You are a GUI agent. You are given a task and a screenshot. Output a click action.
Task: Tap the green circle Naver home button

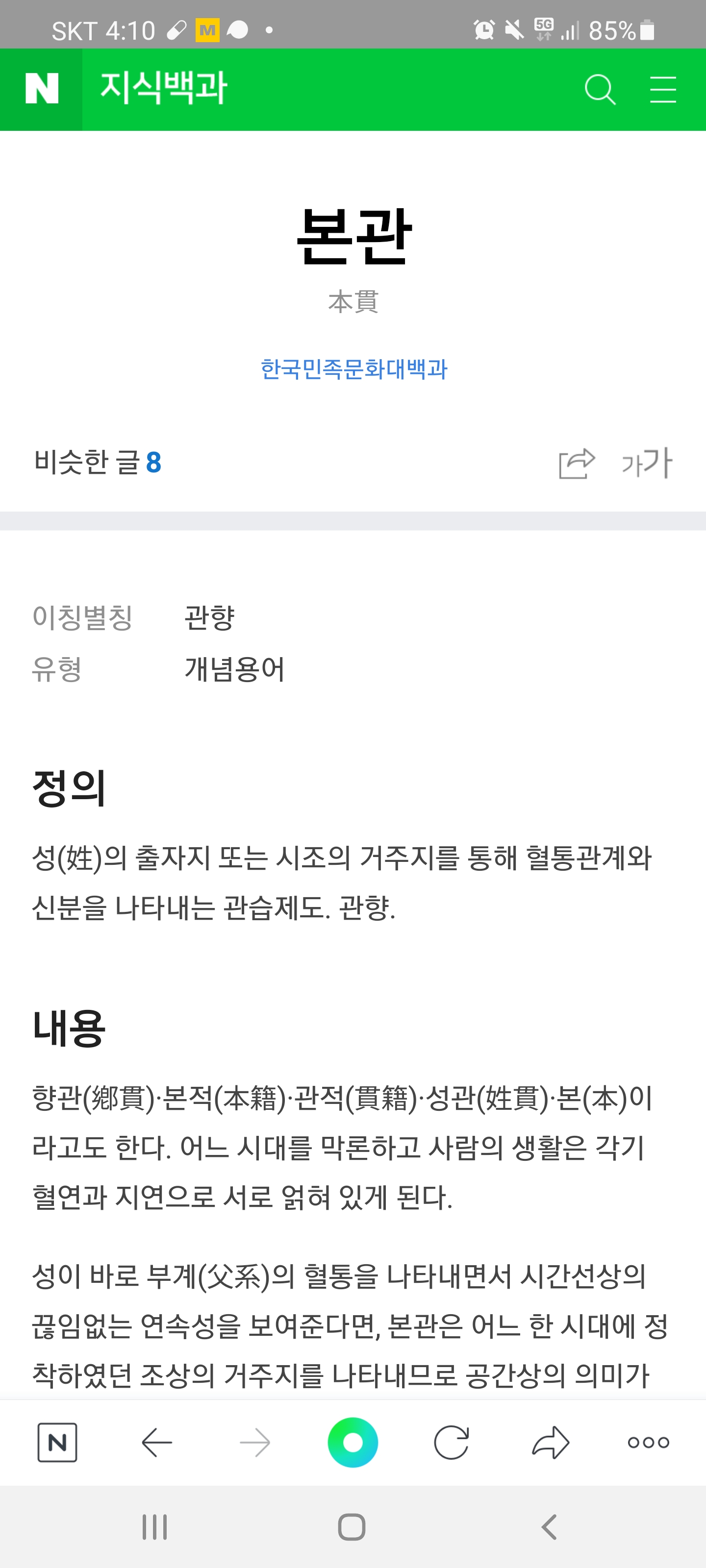[353, 1442]
